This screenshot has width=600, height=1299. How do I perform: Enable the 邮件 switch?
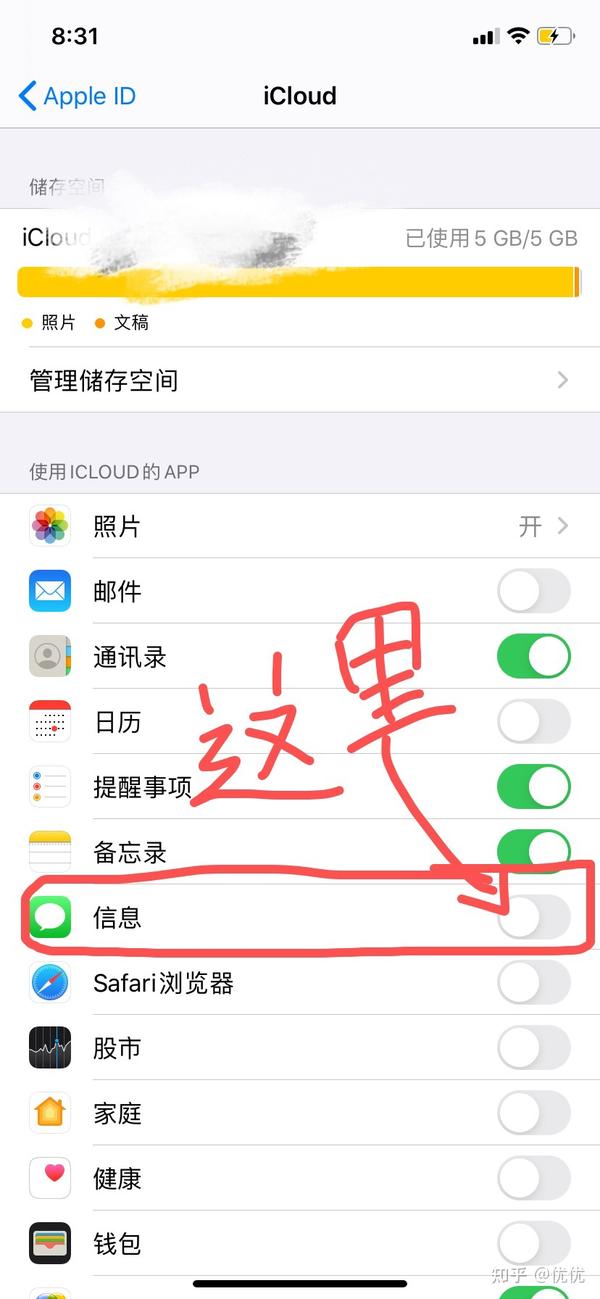click(x=534, y=592)
